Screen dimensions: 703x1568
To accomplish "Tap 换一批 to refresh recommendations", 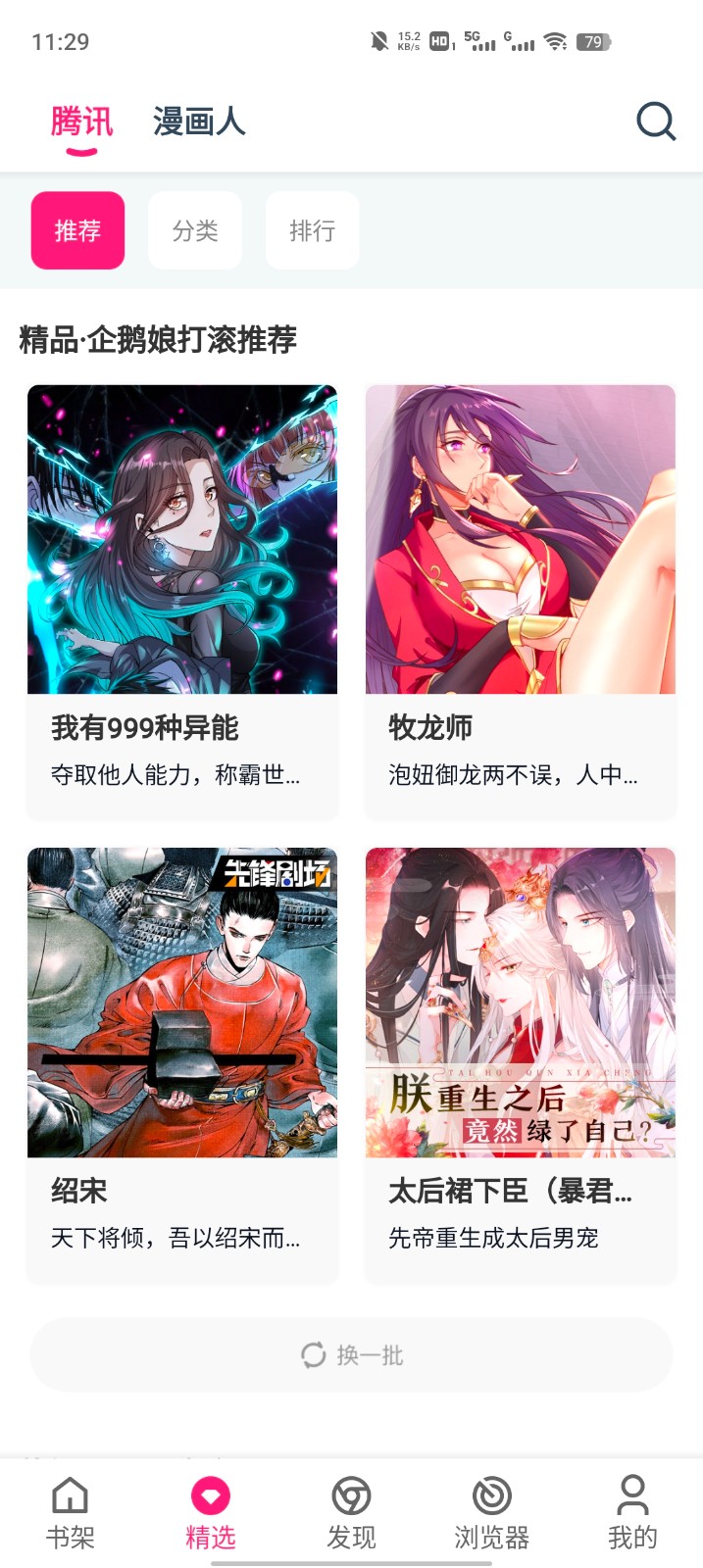I will tap(351, 1355).
